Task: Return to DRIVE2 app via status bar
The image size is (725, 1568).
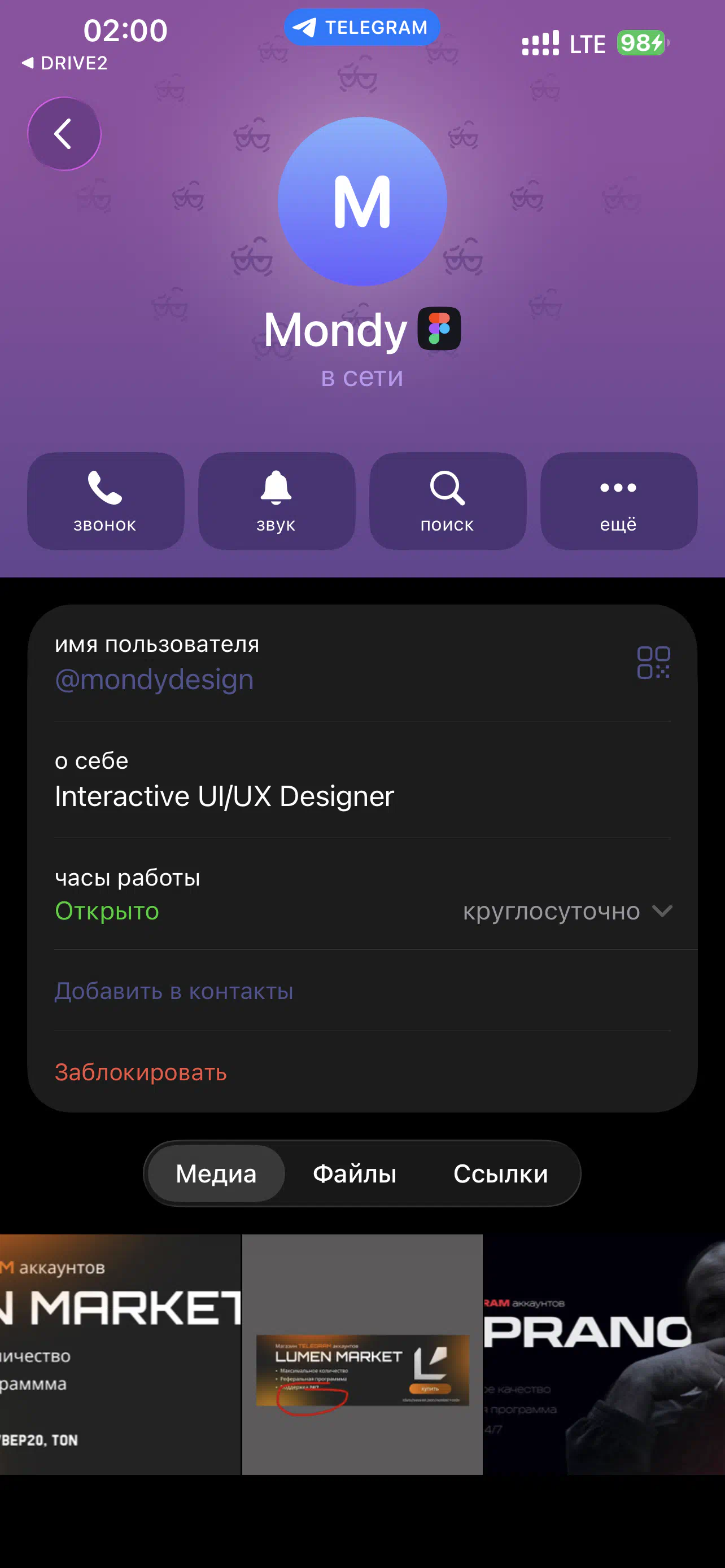Action: point(64,63)
